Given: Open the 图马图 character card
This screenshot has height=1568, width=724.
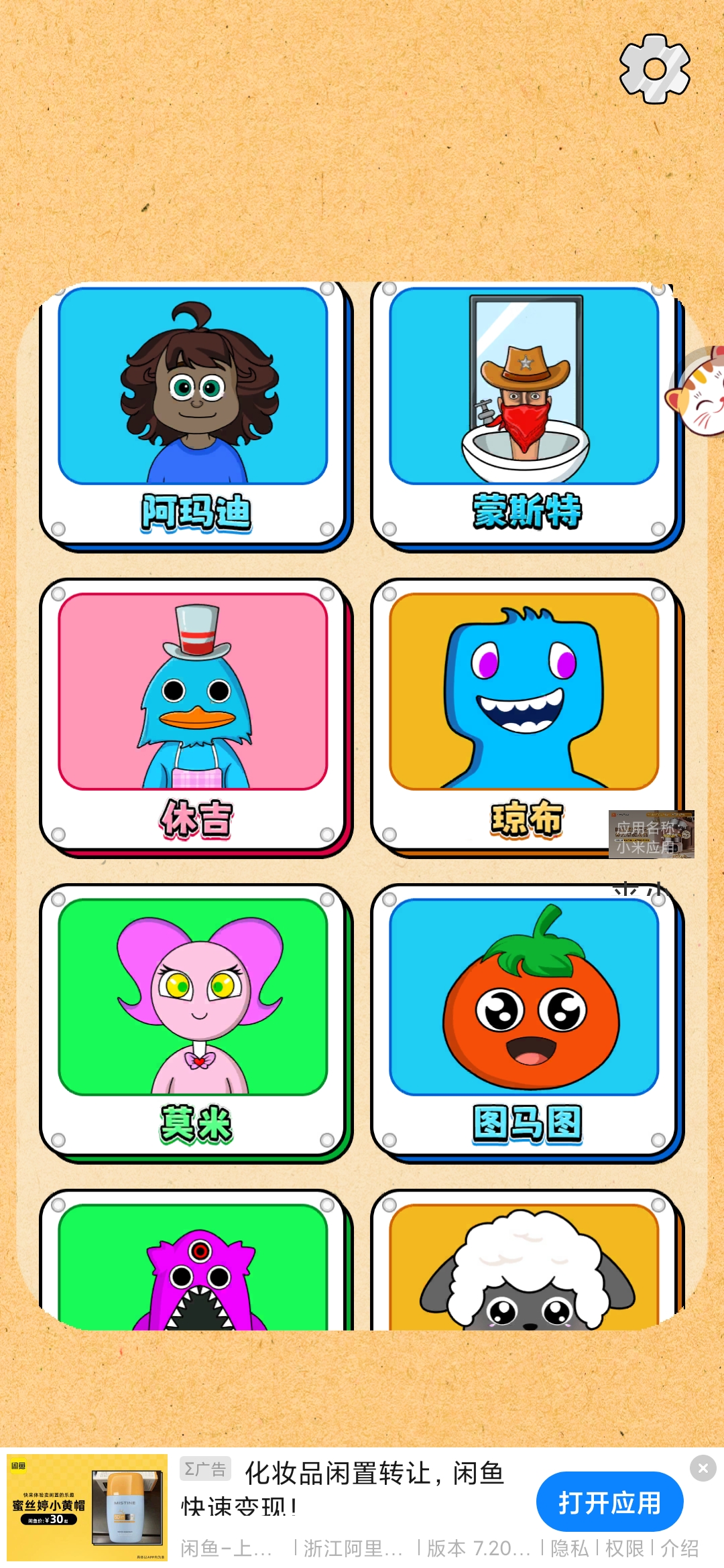Looking at the screenshot, I should coord(526,1022).
